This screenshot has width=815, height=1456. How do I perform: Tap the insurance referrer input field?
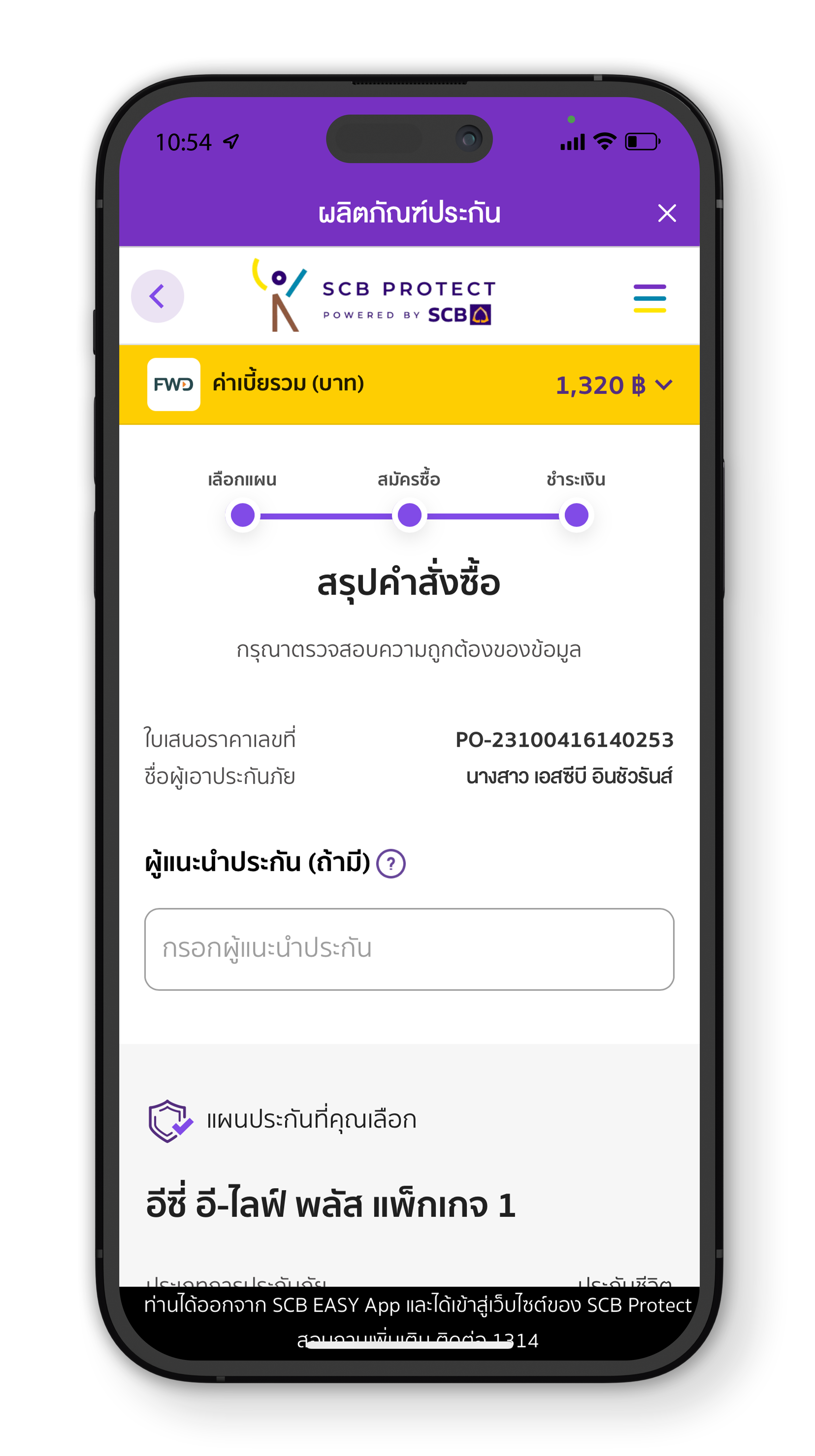click(409, 949)
